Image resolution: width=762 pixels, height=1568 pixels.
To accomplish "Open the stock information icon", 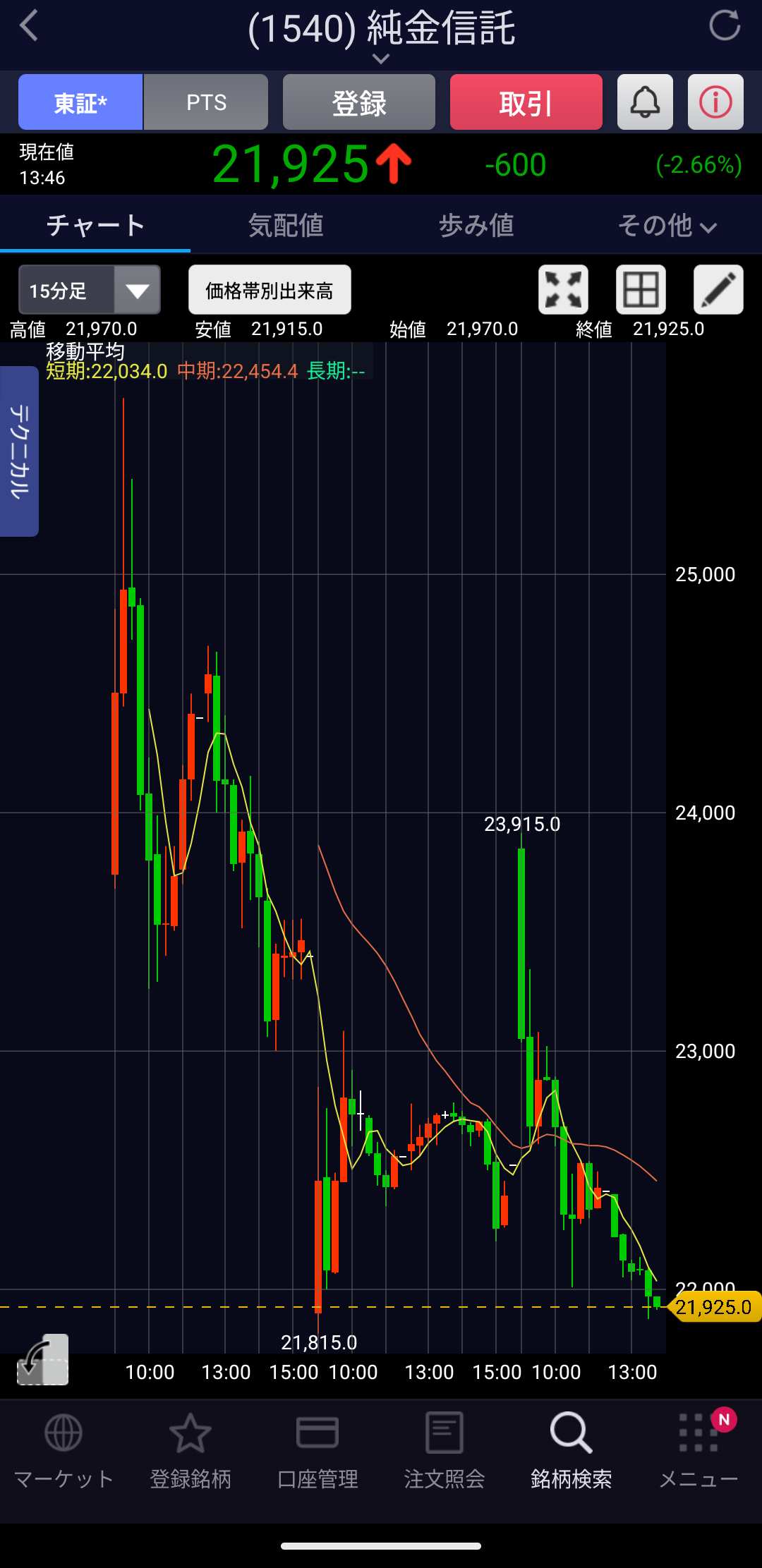I will tap(715, 103).
